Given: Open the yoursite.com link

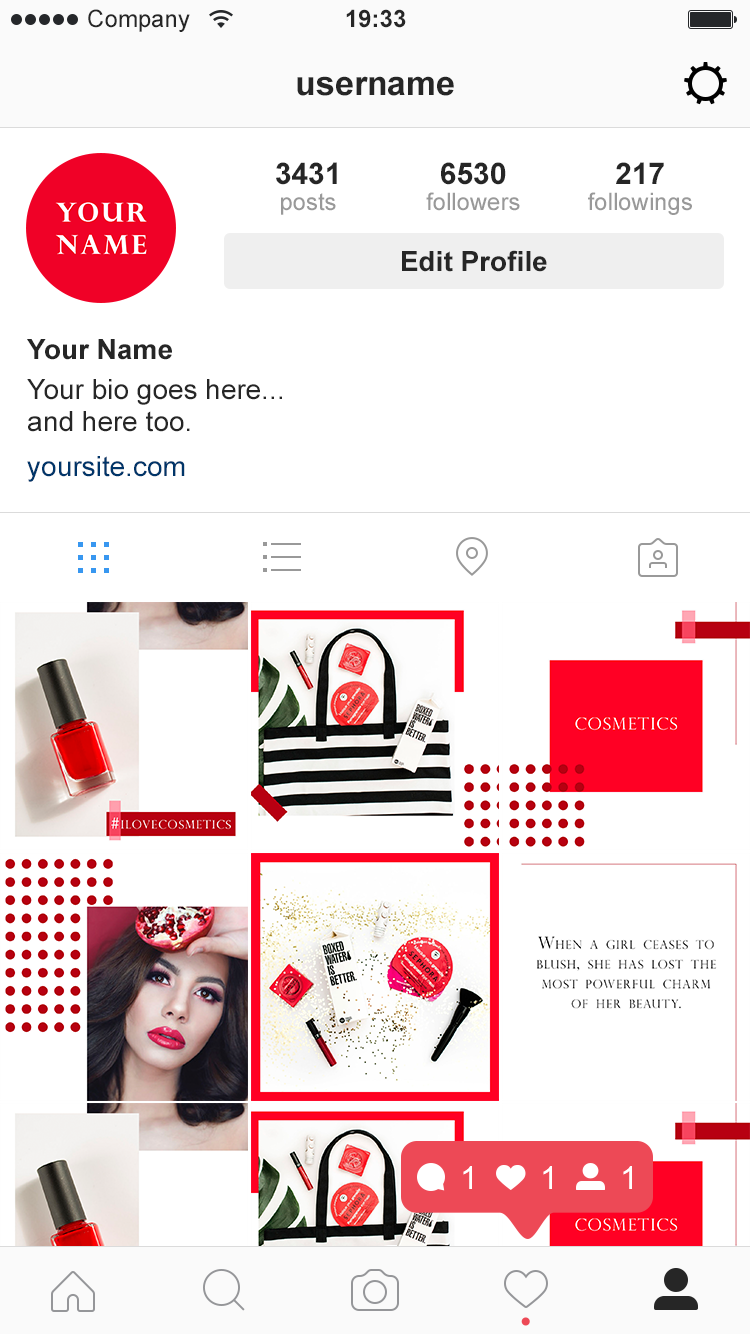Looking at the screenshot, I should pyautogui.click(x=106, y=467).
